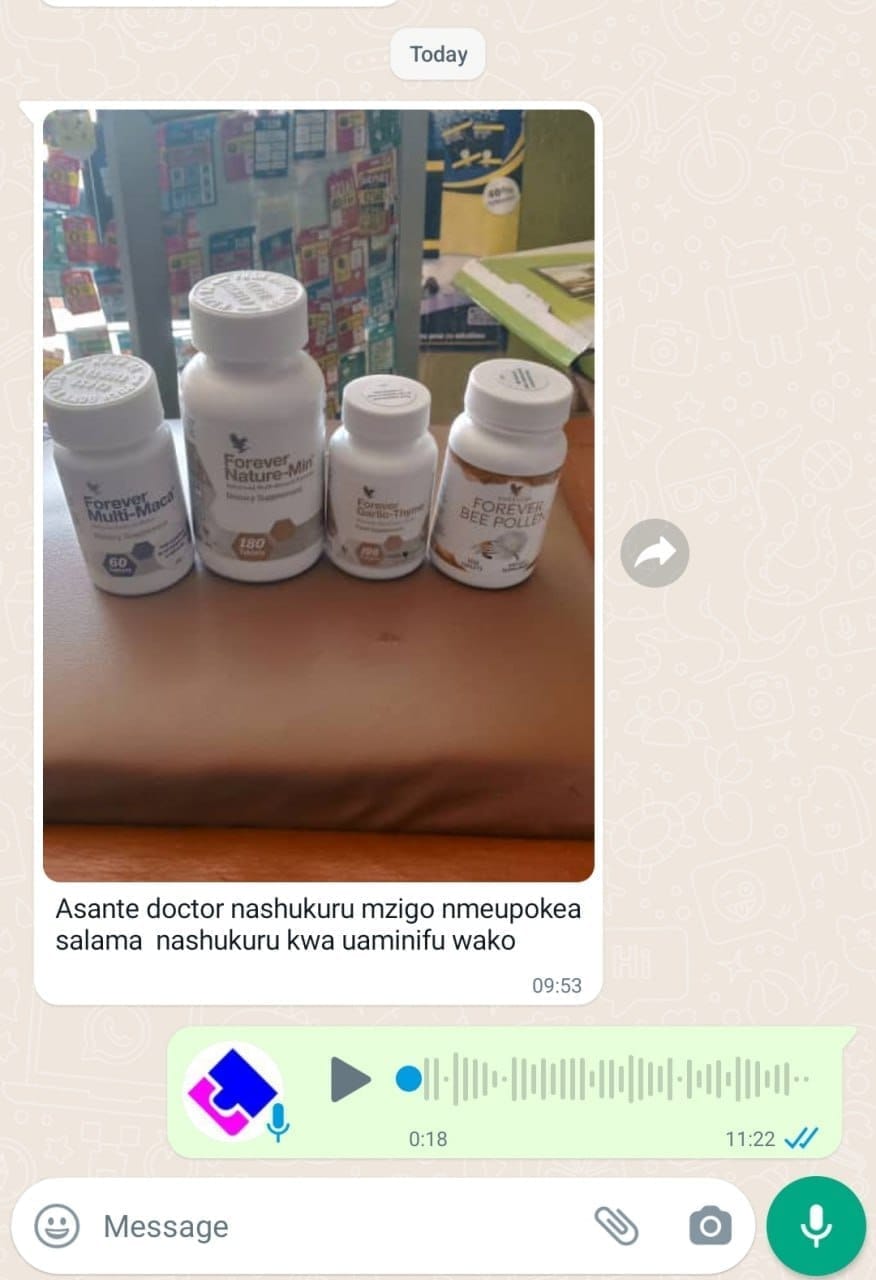Attach a file with the paperclip
Screen dimensions: 876x1280
[616, 1225]
